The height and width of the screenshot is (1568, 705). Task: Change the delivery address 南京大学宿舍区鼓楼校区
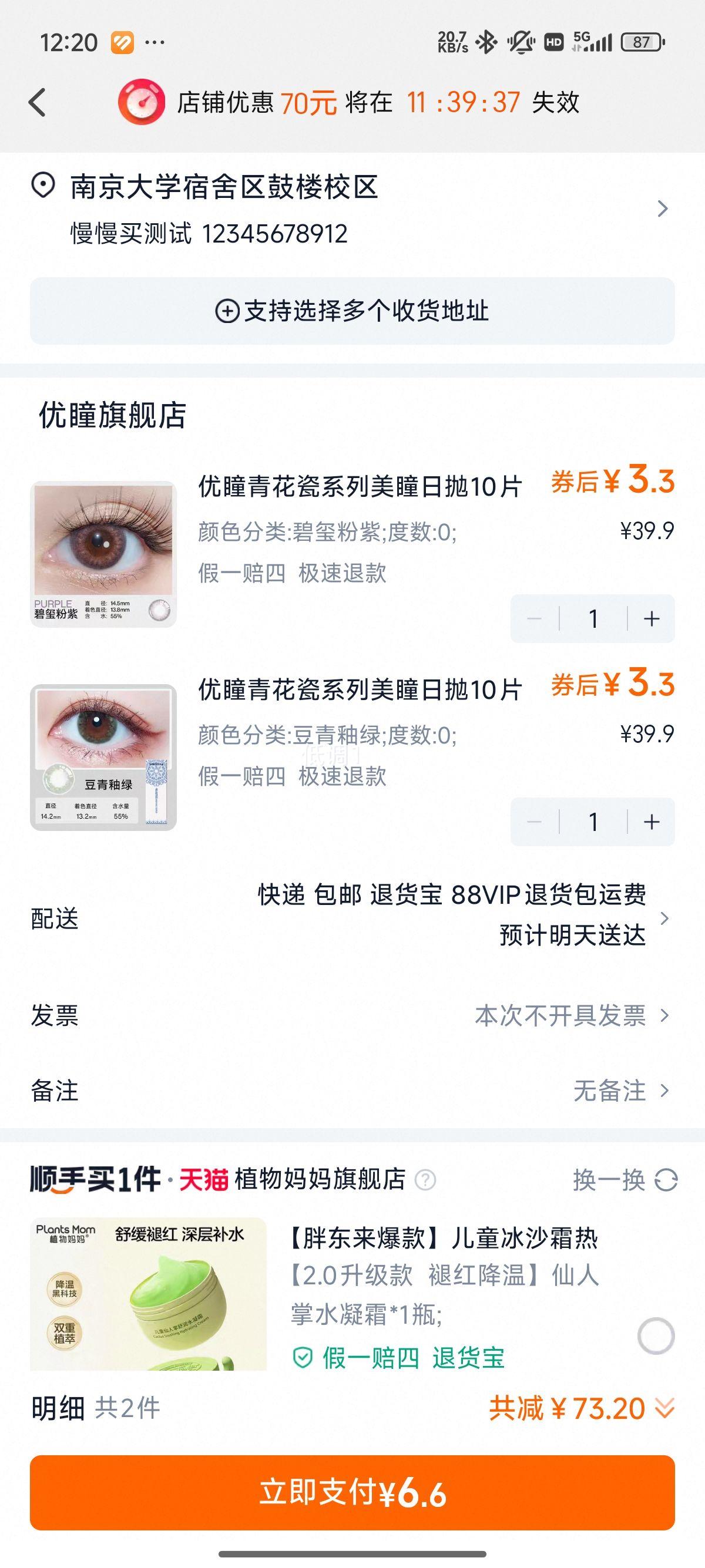[352, 210]
